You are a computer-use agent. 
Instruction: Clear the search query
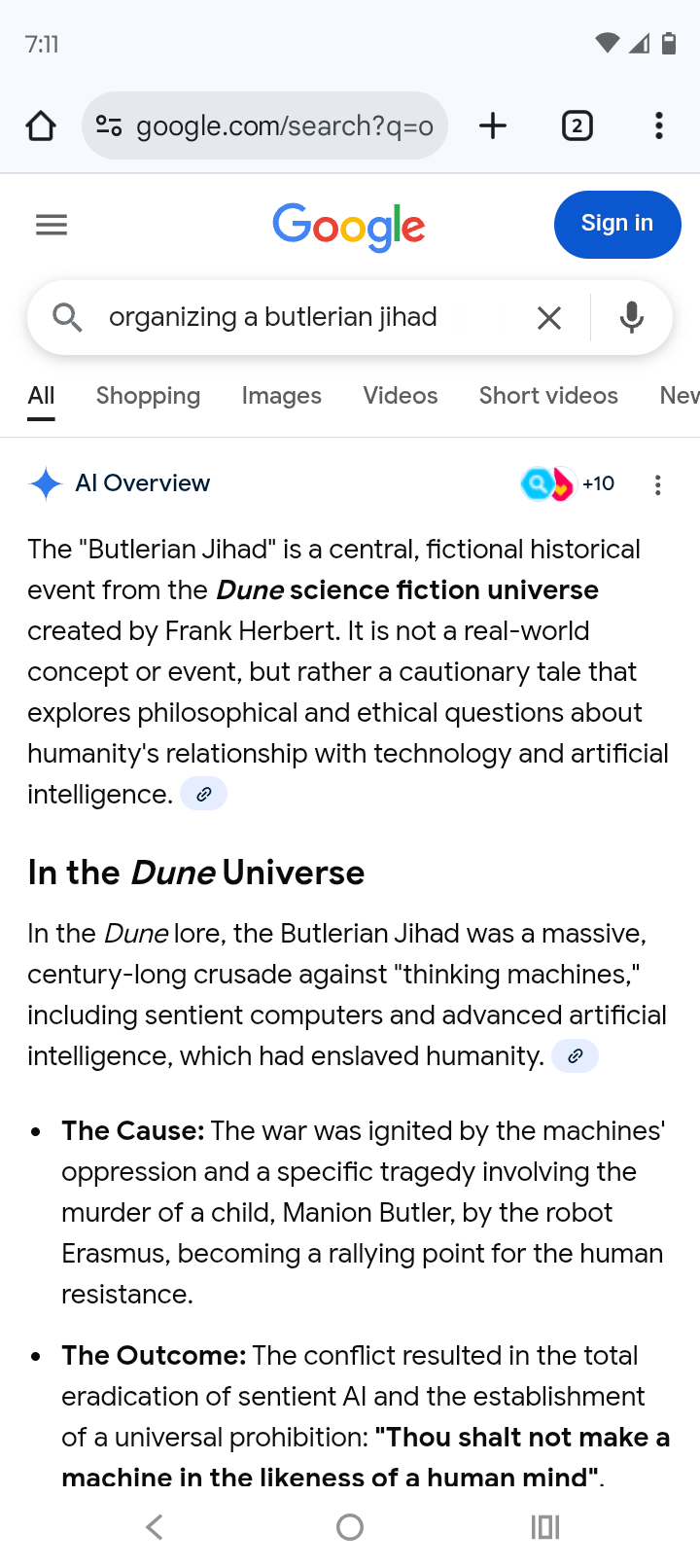(549, 318)
